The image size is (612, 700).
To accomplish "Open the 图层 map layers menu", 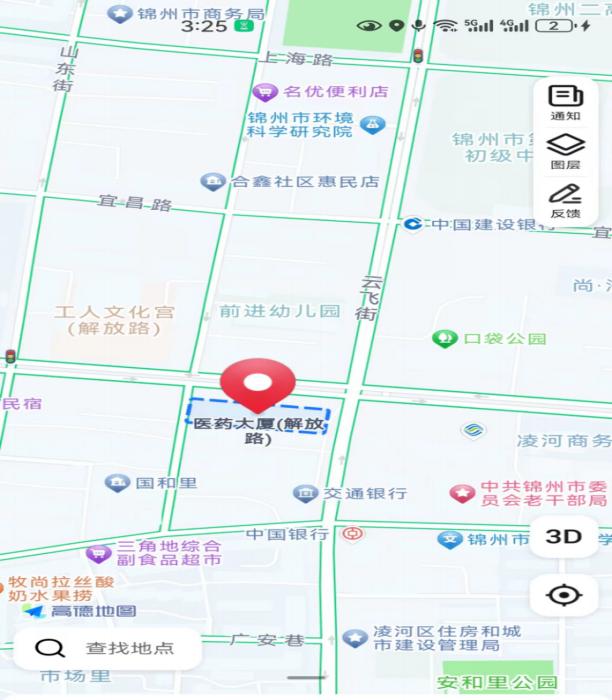I will pos(565,151).
